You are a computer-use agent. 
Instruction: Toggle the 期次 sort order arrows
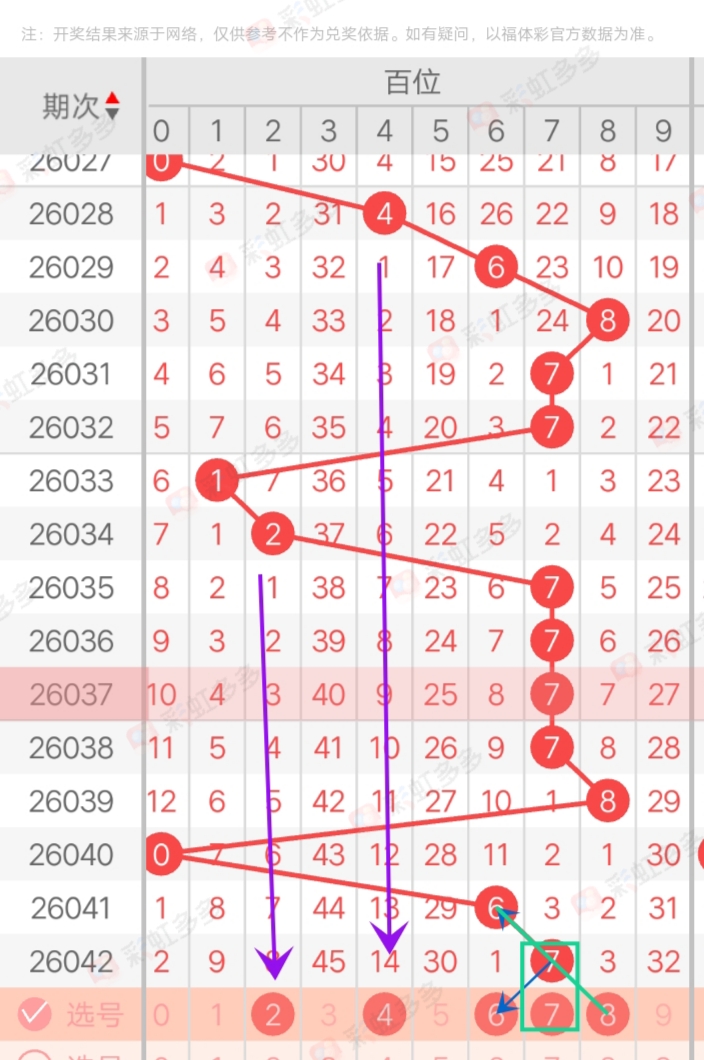pos(112,105)
